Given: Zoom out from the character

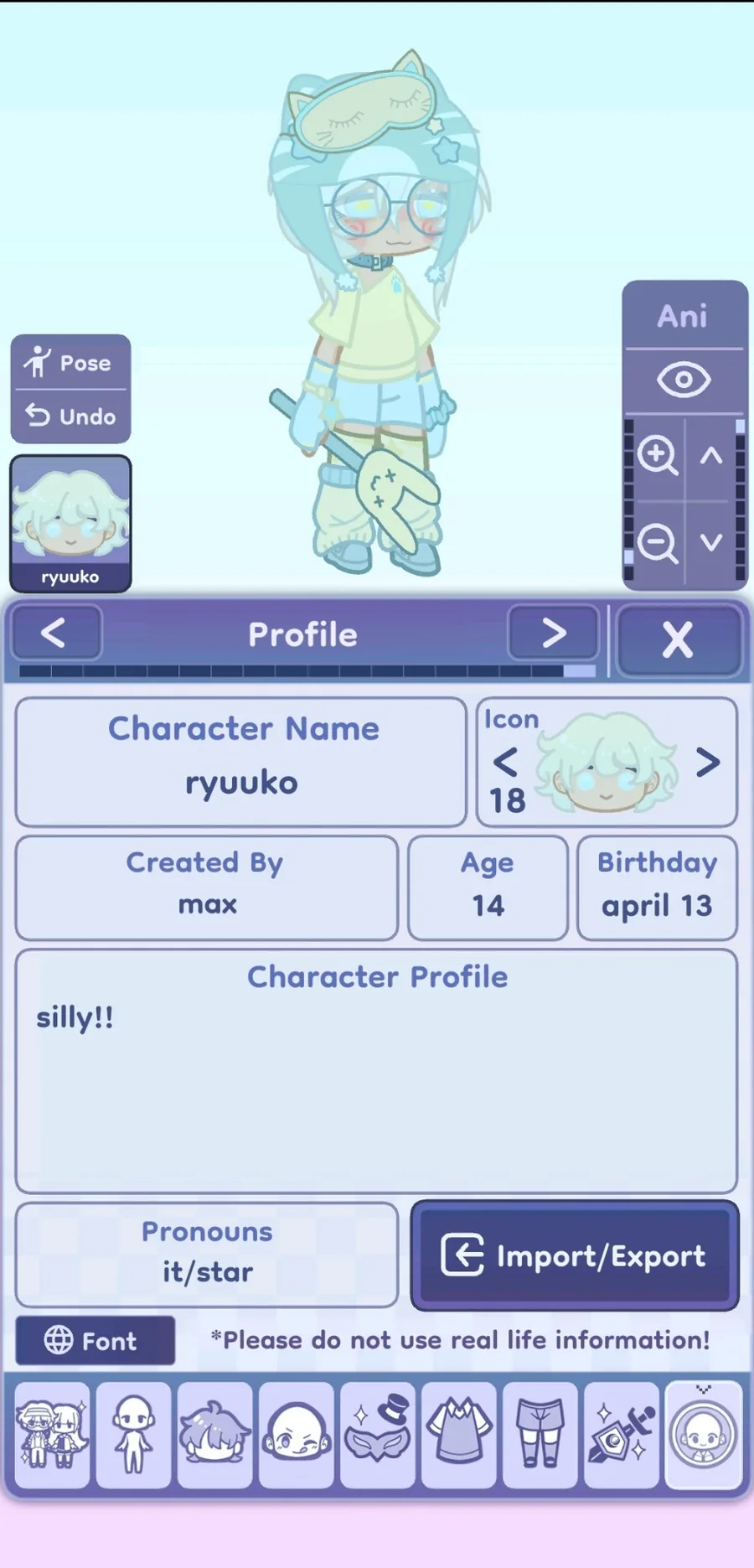Looking at the screenshot, I should [x=657, y=543].
